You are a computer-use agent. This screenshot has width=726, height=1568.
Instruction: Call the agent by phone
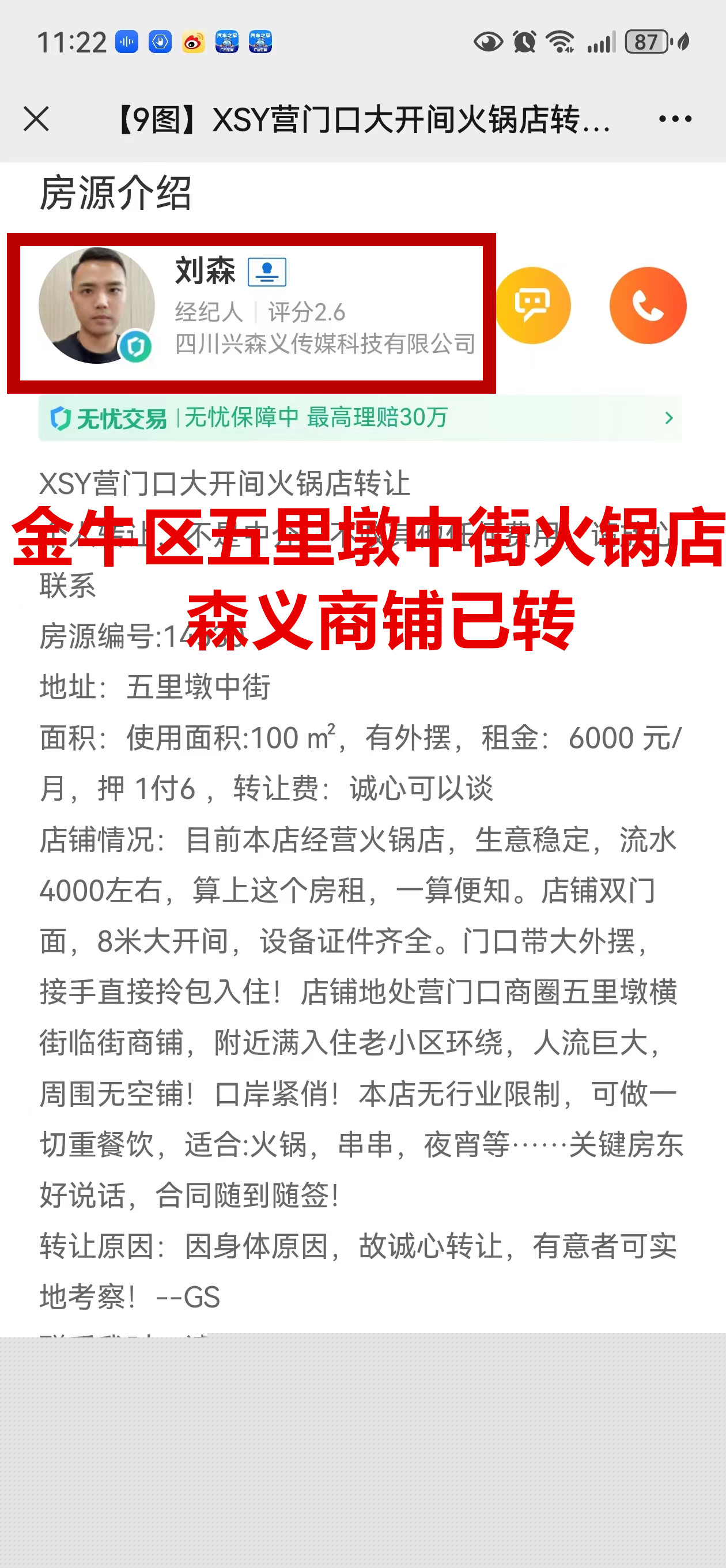click(x=648, y=305)
